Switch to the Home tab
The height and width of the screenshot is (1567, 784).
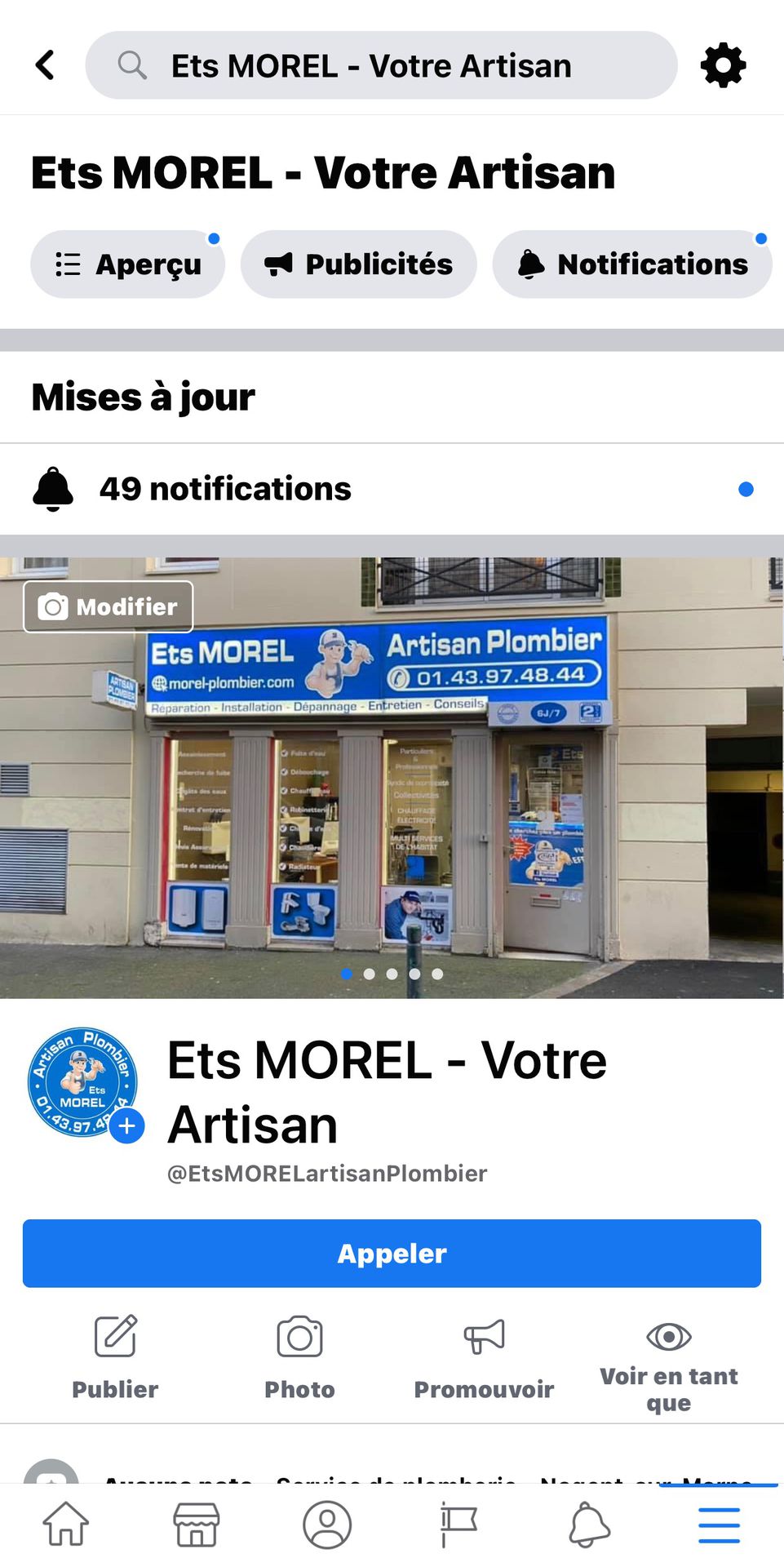pos(65,1525)
